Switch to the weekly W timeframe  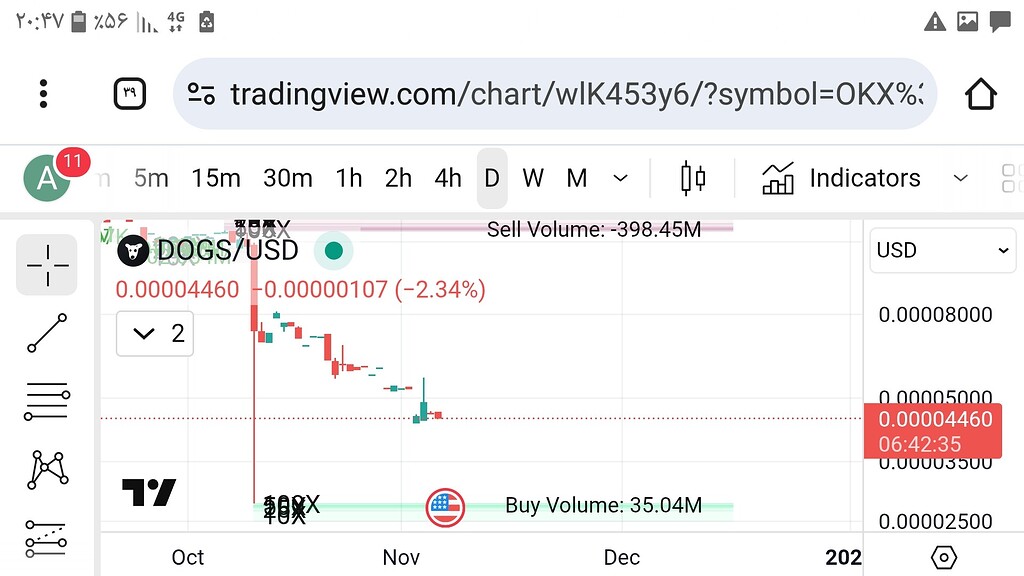coord(533,178)
